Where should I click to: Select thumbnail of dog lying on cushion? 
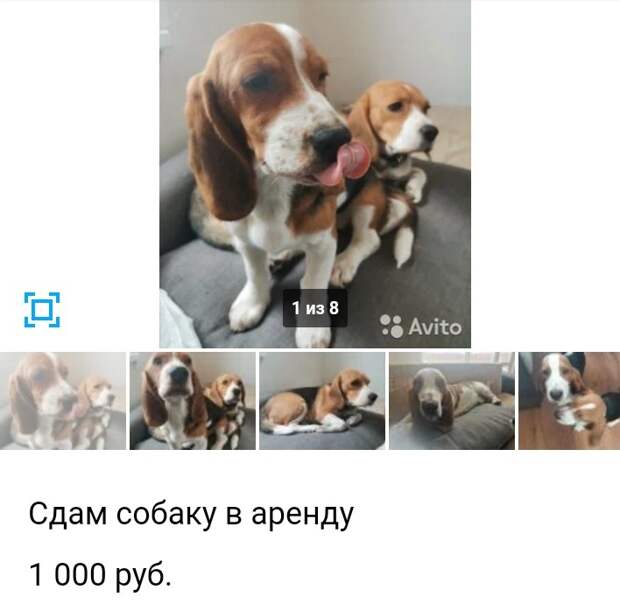(x=321, y=400)
